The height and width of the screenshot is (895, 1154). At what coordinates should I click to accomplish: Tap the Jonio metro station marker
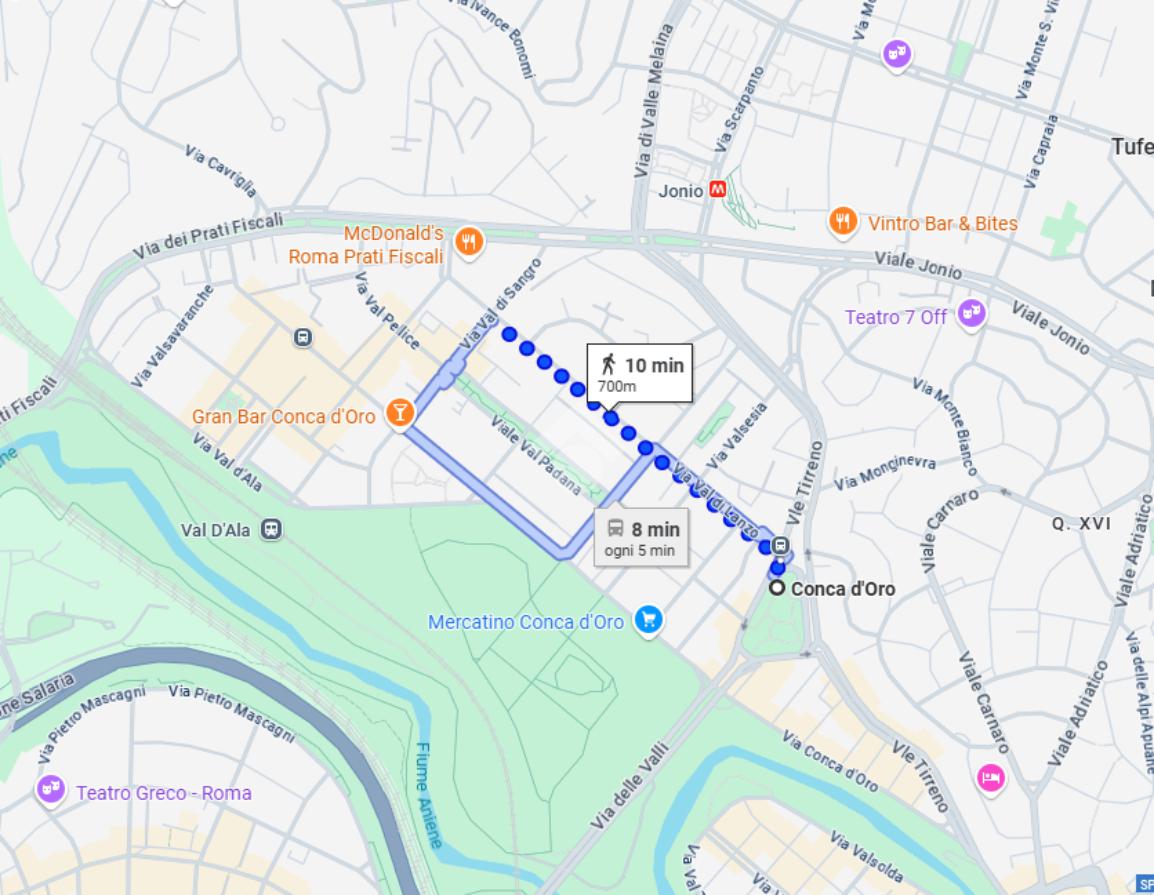click(x=717, y=190)
